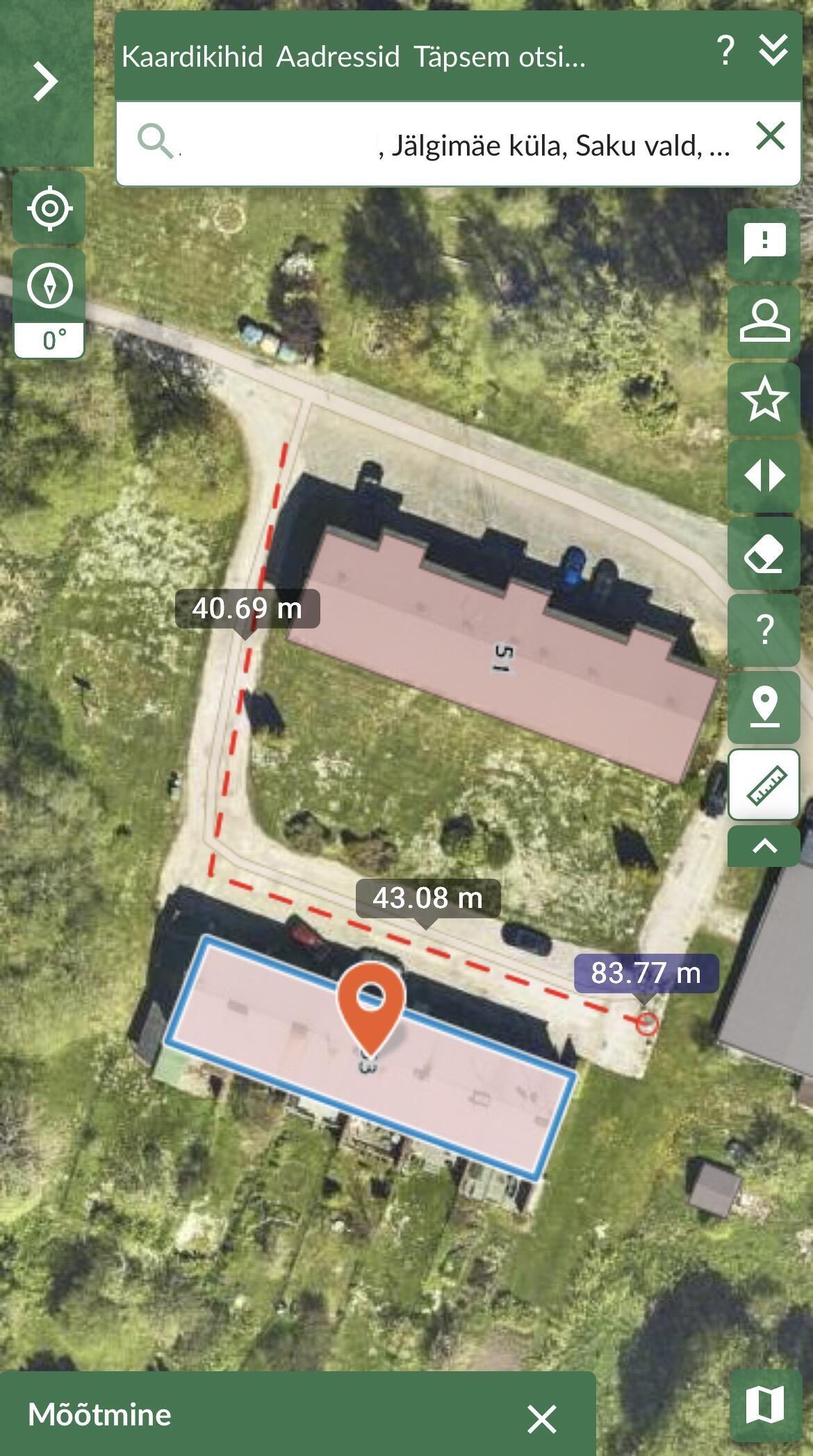Expand the left side panel arrow
Screen dimensions: 813x1456
point(46,81)
